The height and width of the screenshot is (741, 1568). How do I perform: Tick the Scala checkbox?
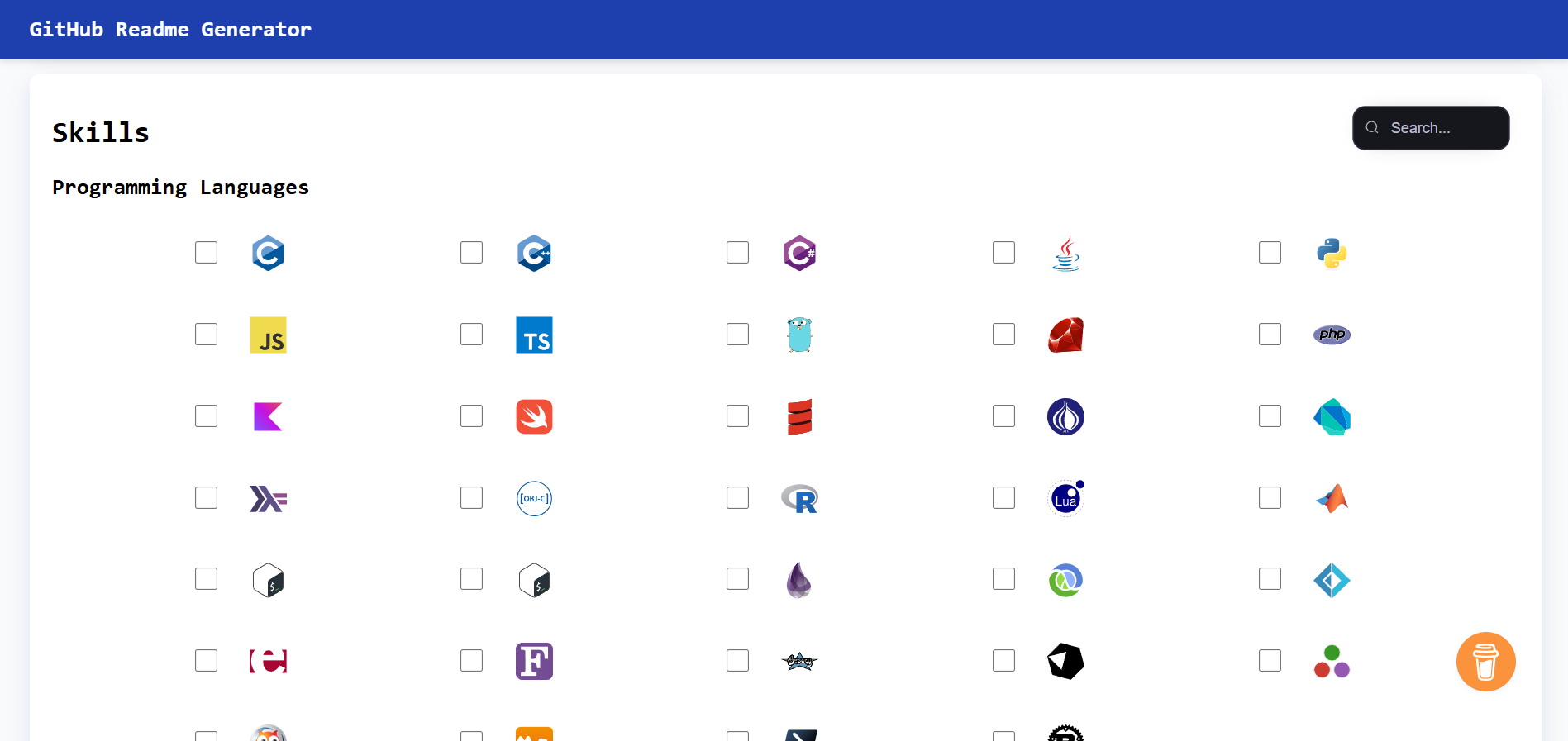pos(737,416)
